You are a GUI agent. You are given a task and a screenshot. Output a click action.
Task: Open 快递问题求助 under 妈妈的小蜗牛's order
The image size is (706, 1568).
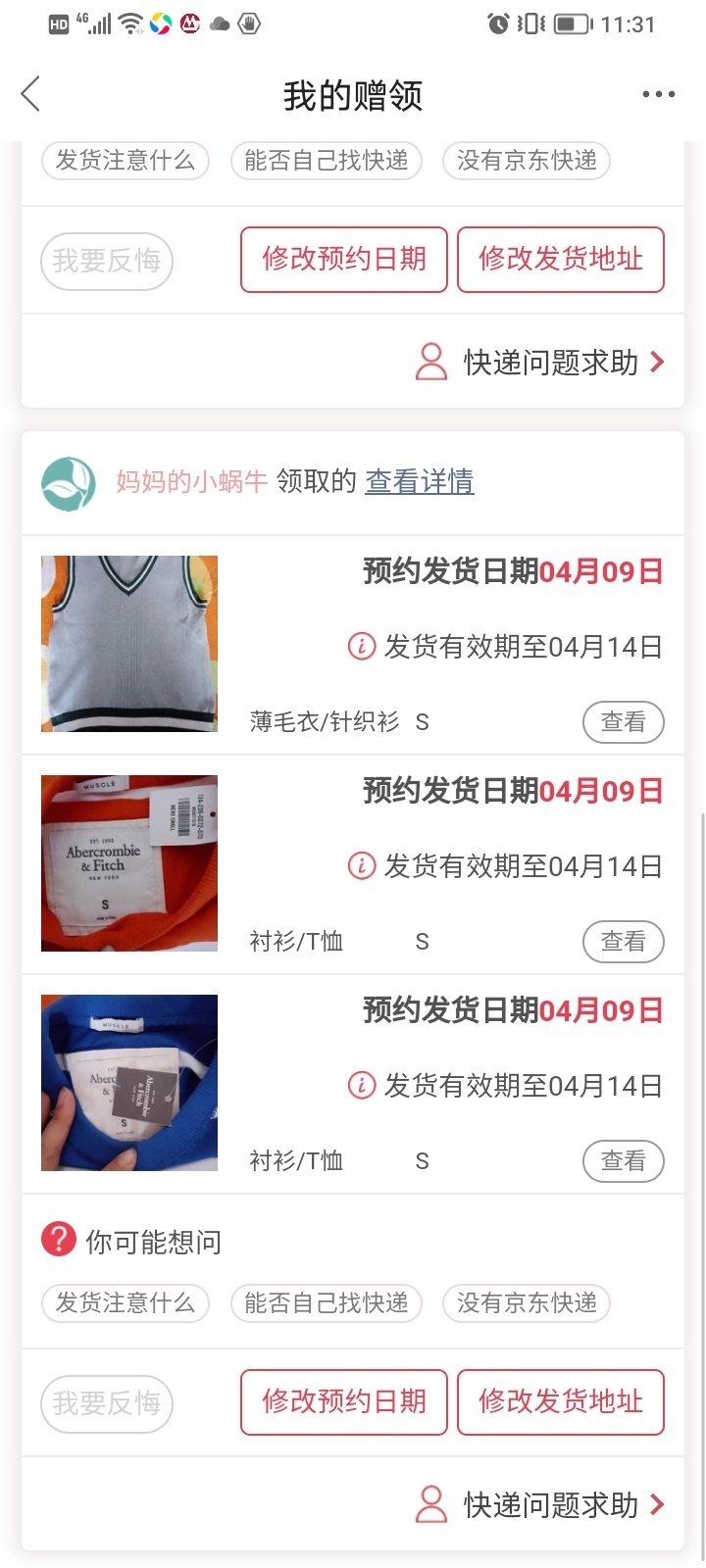tap(541, 1505)
